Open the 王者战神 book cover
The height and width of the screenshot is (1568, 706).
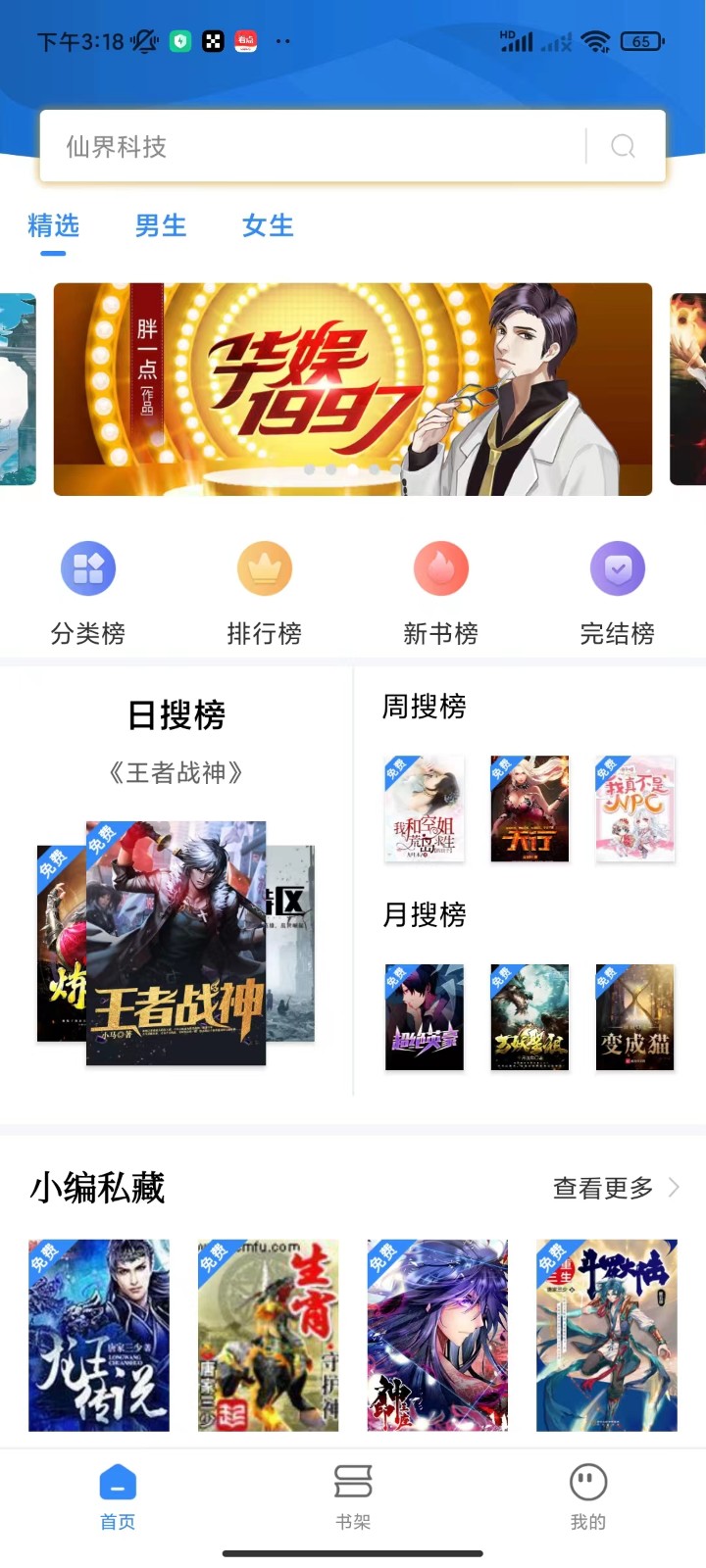point(176,943)
